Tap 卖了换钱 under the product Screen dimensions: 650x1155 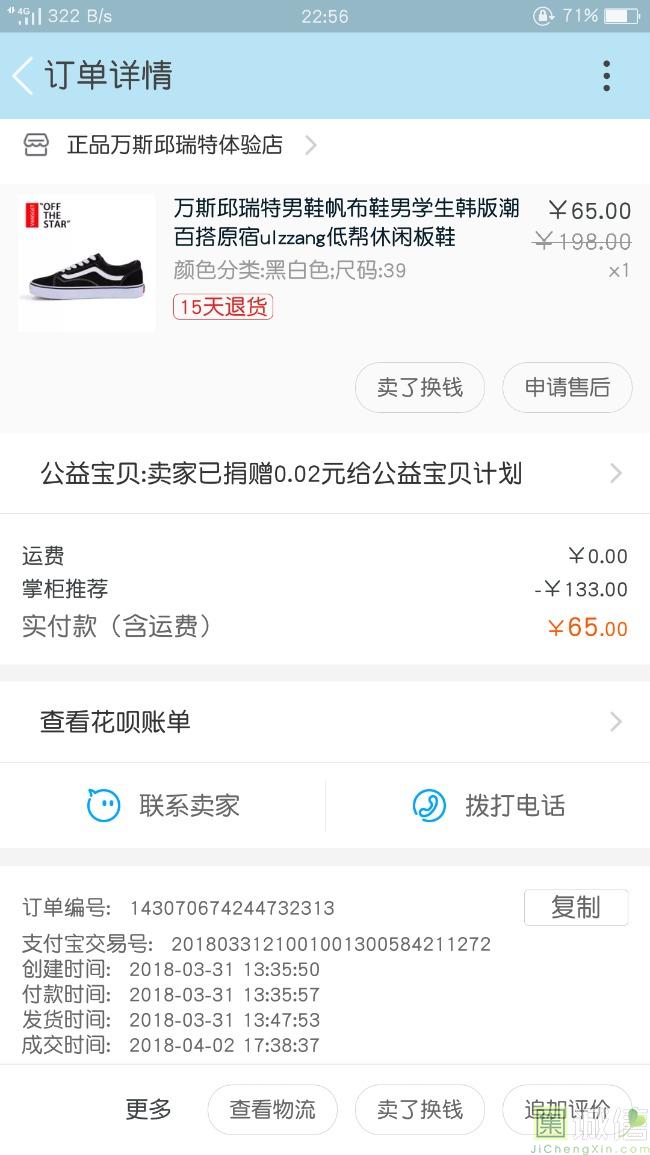(419, 388)
